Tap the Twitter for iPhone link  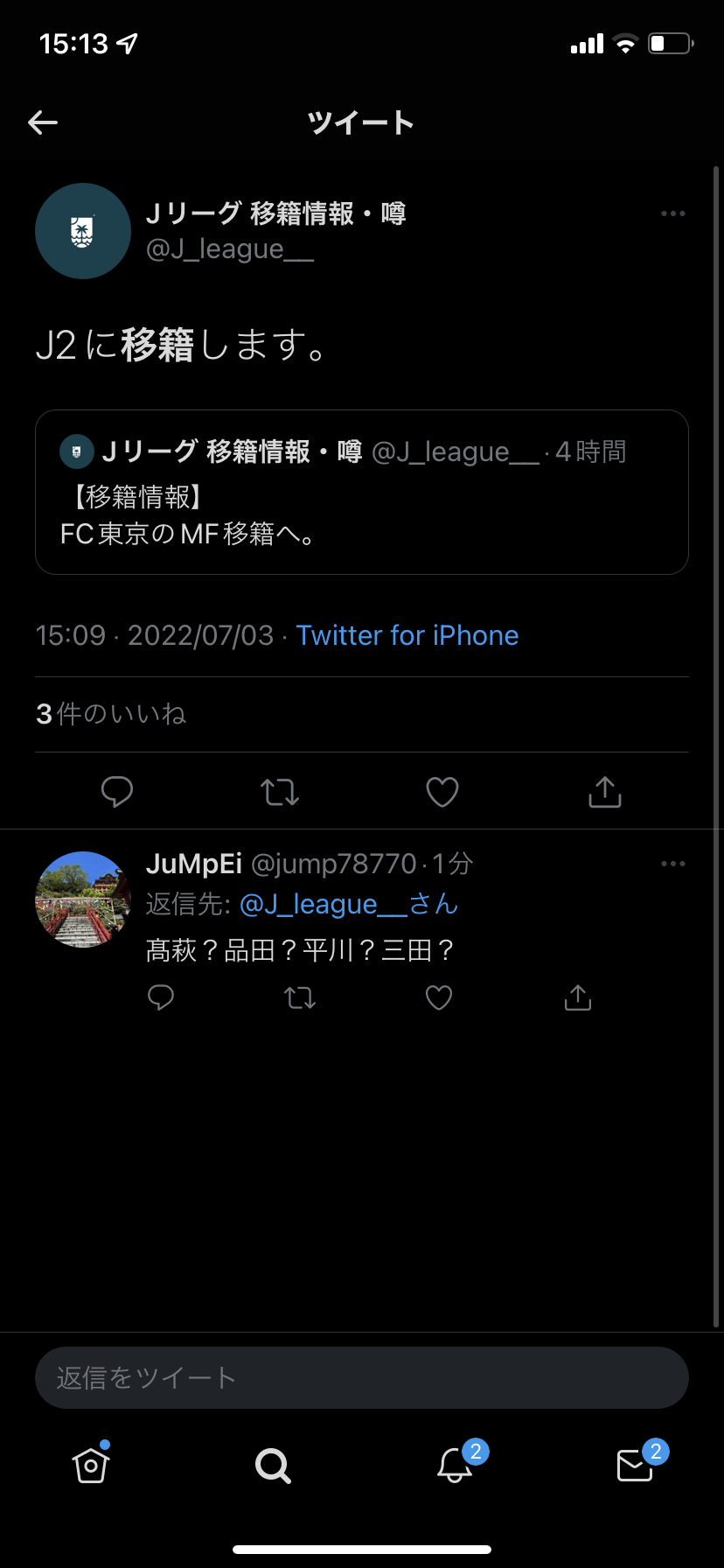tap(407, 635)
